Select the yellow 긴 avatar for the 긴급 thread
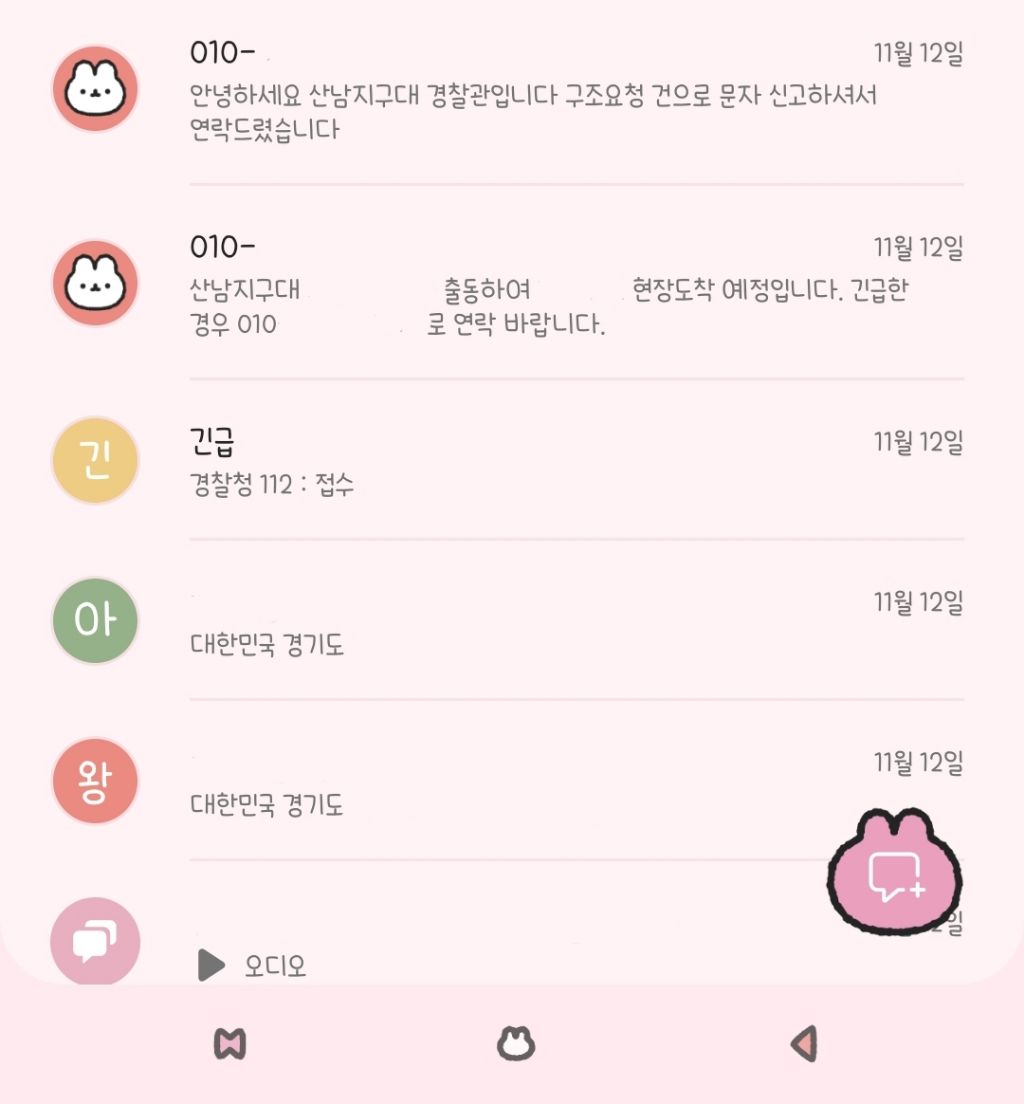 [93, 461]
